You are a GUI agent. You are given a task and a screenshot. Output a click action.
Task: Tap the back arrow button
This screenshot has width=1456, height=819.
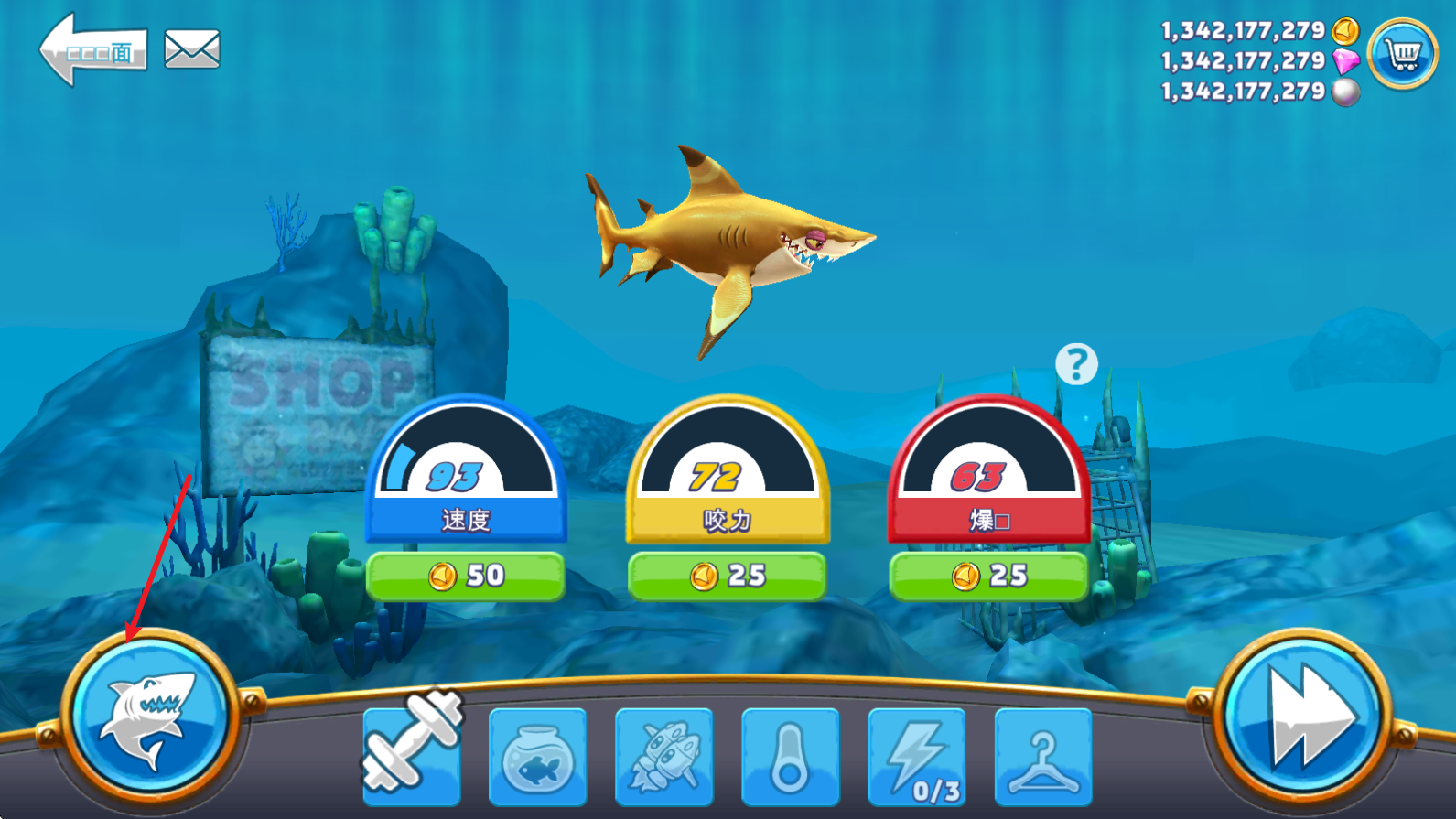(x=93, y=50)
